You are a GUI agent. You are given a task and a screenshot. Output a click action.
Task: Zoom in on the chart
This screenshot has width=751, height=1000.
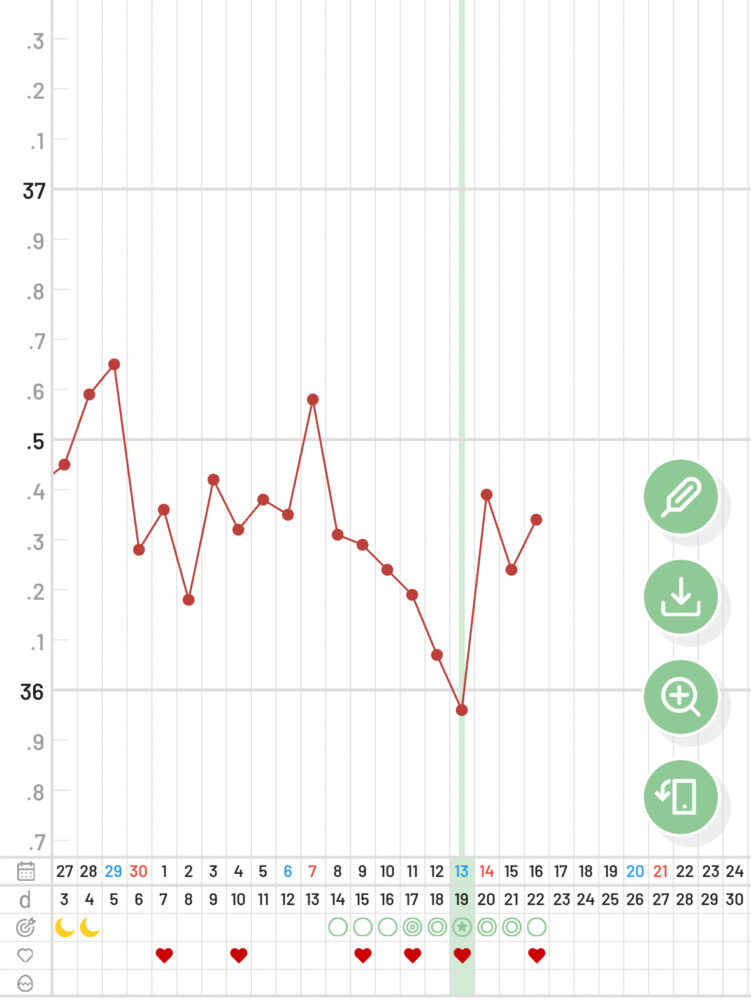pos(681,696)
